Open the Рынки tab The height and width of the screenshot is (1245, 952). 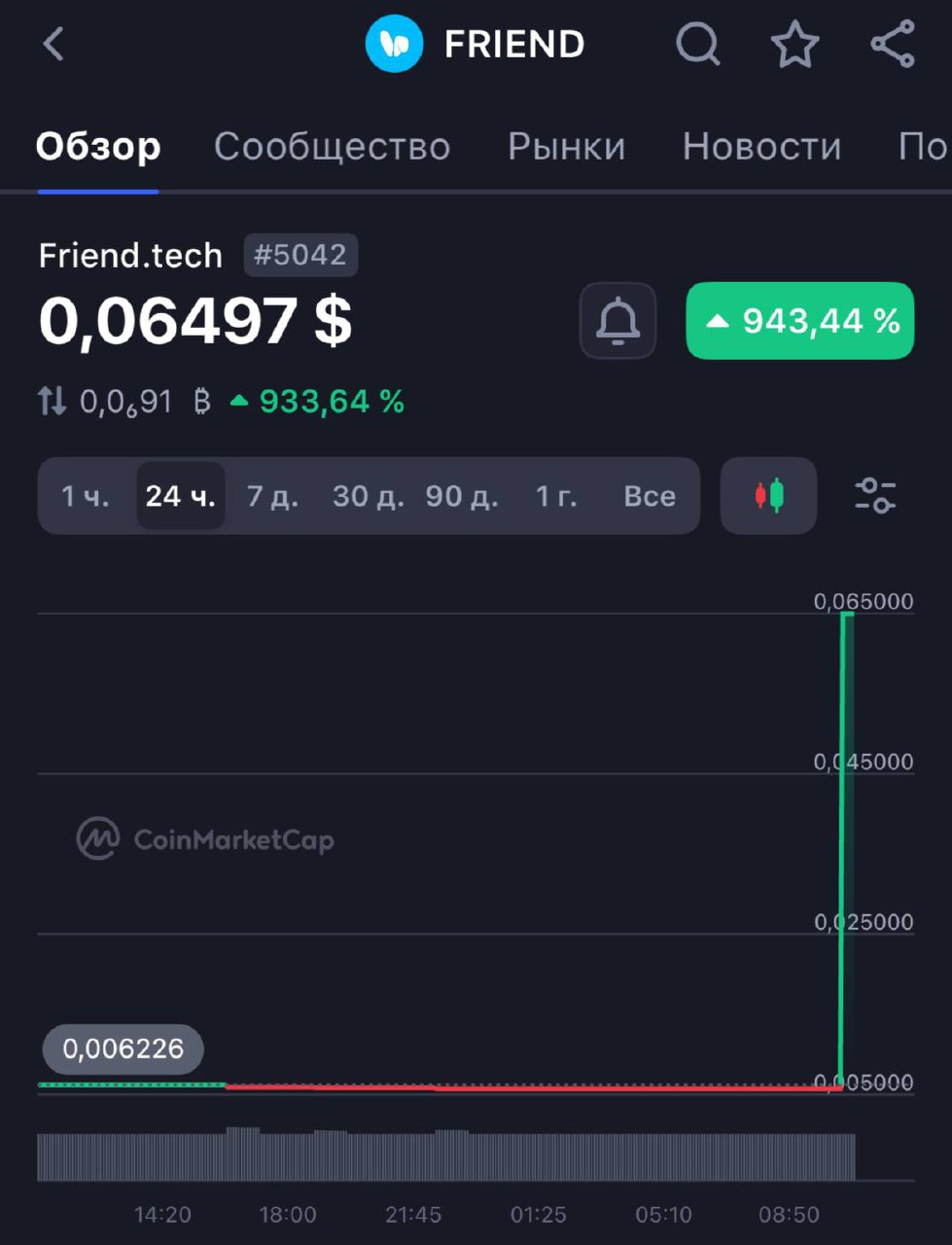[x=566, y=147]
